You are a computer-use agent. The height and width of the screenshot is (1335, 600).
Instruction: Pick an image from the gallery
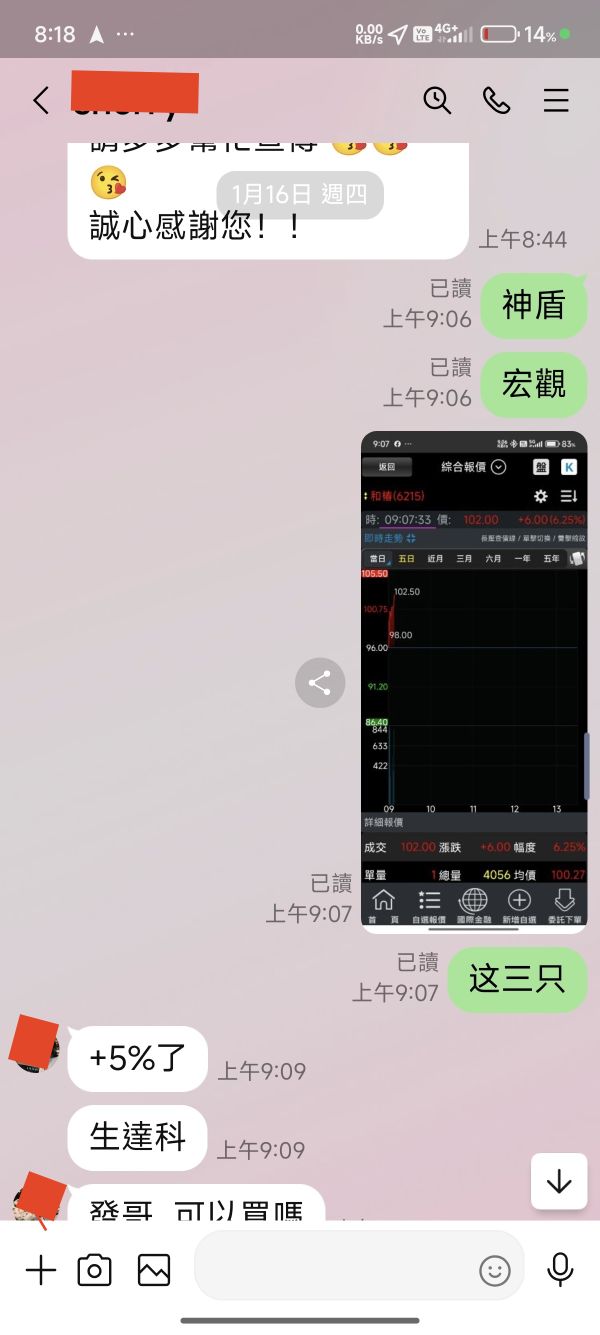click(154, 1270)
